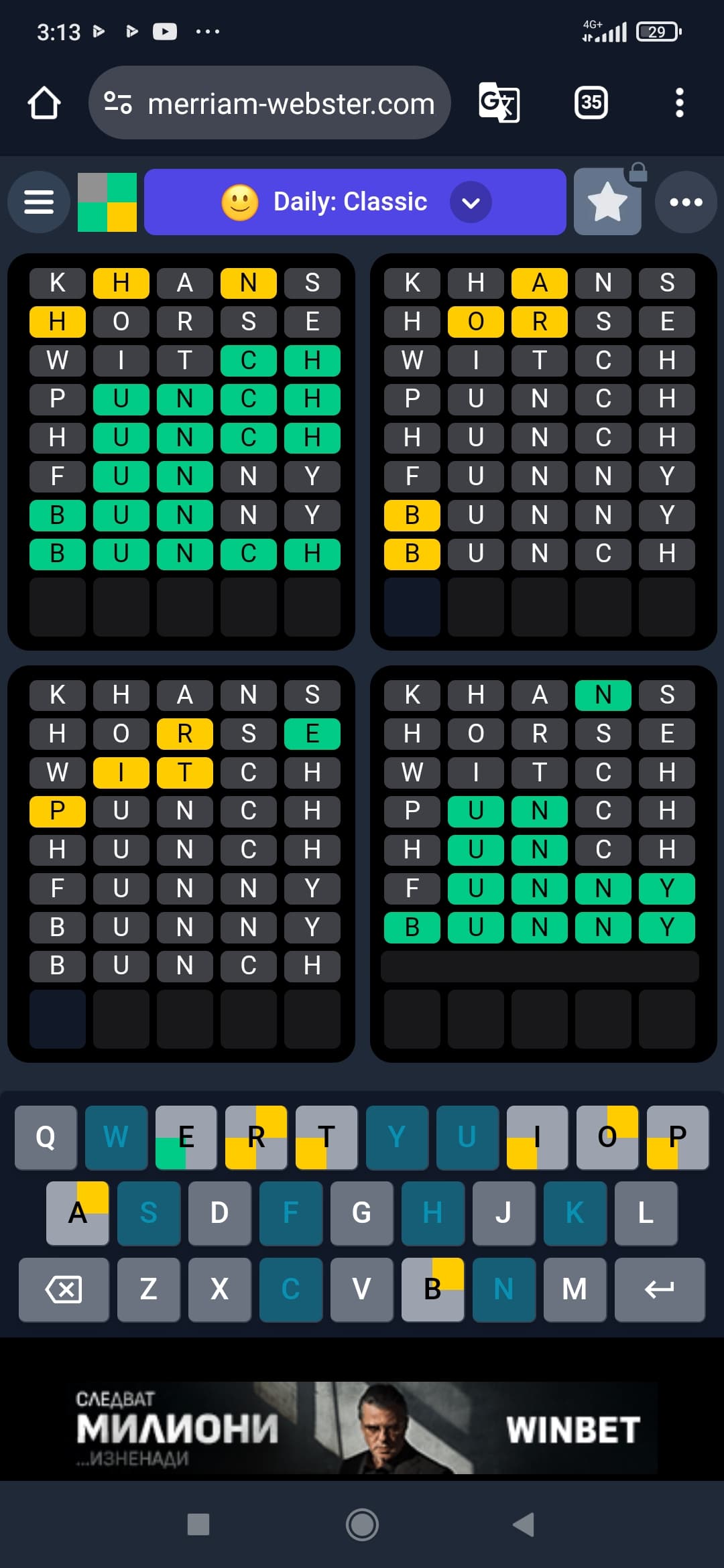Tap the backspace key on game keyboard

point(64,1289)
